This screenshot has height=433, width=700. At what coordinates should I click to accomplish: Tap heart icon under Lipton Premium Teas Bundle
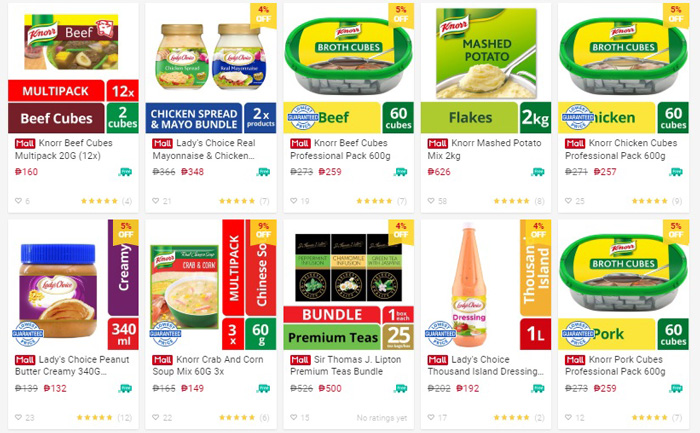(x=293, y=417)
